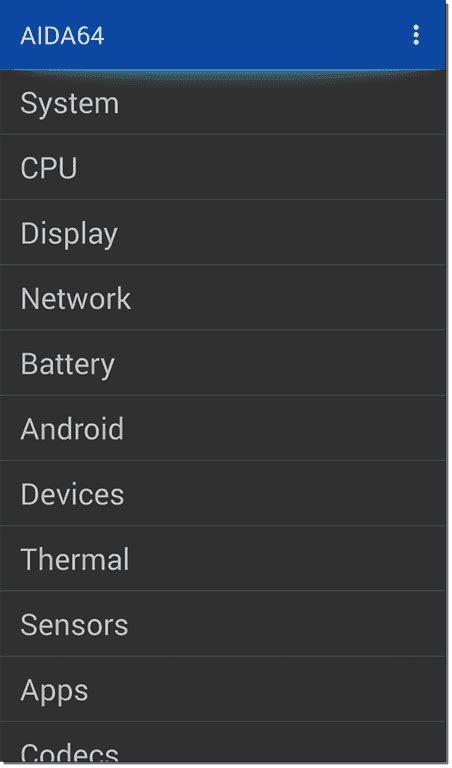Go to the Network section
The image size is (452, 768).
click(223, 297)
